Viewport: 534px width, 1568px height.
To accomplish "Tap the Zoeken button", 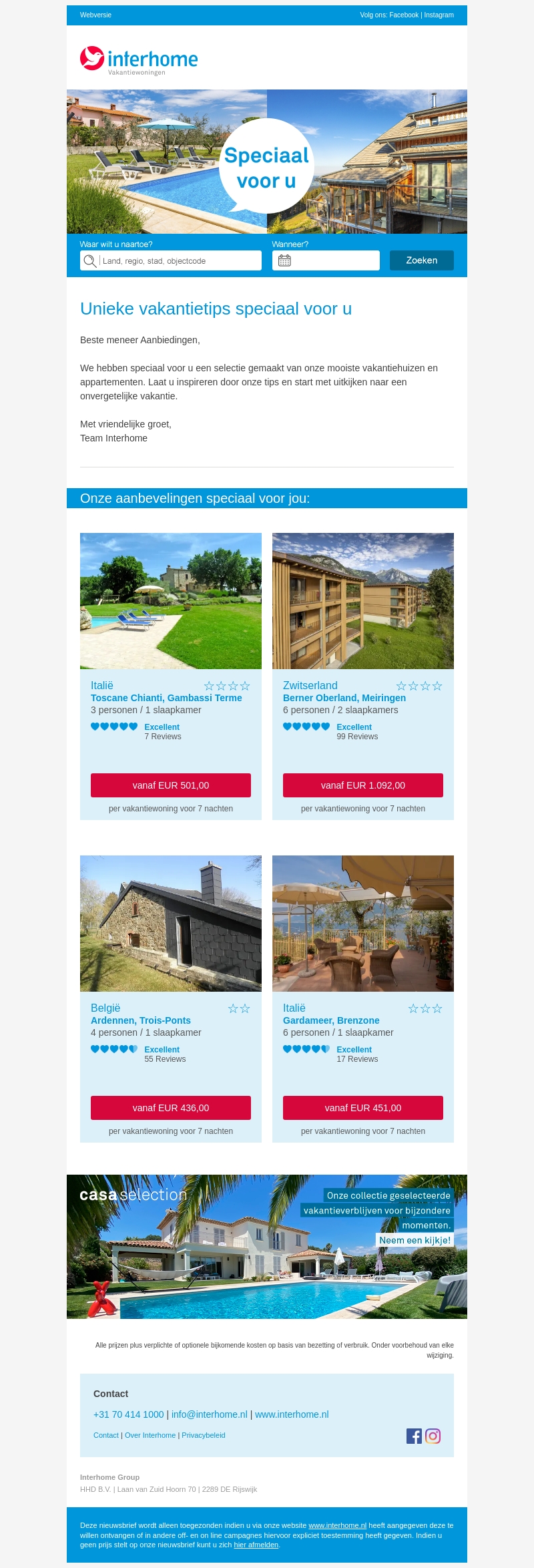I will click(421, 260).
